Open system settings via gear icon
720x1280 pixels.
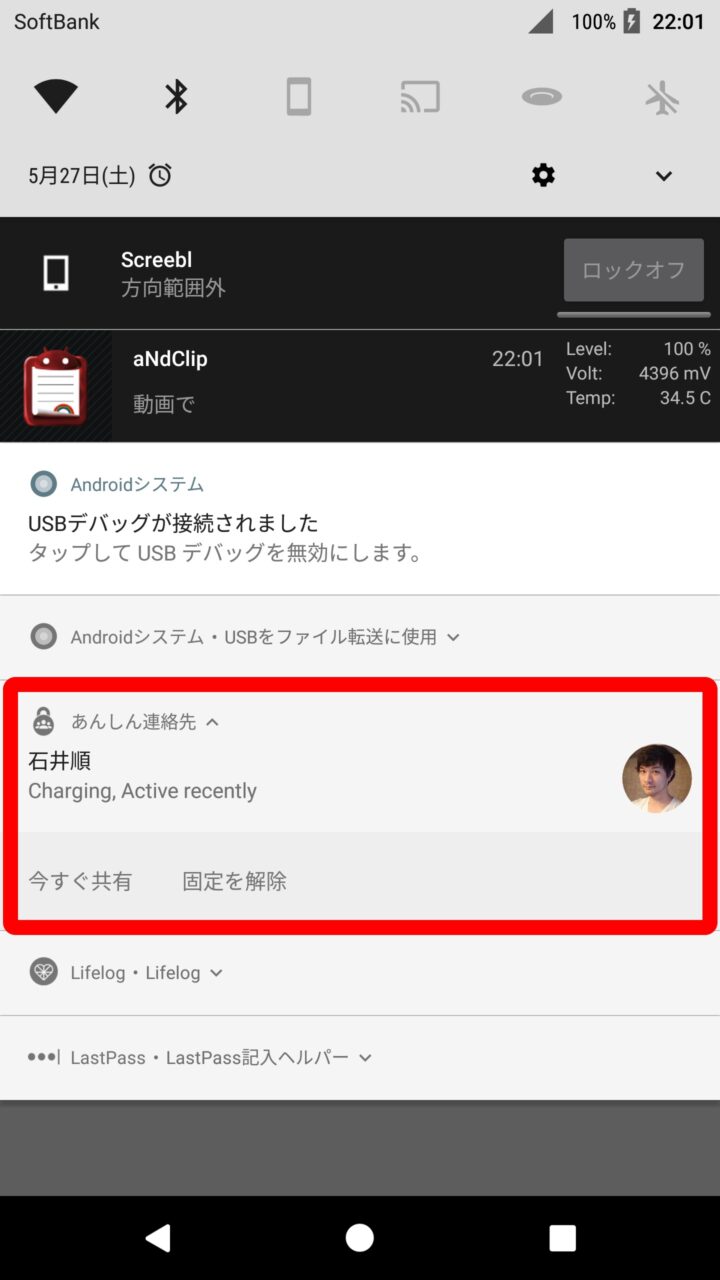[543, 176]
